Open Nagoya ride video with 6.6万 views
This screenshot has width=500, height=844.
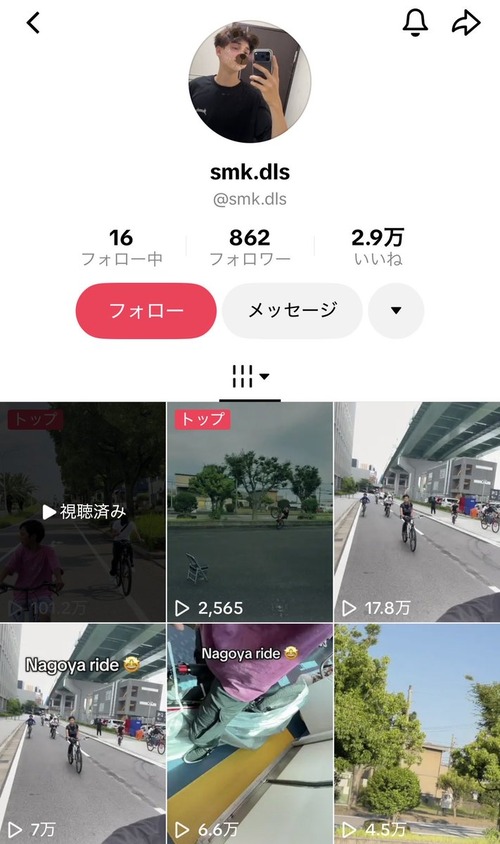(250, 734)
